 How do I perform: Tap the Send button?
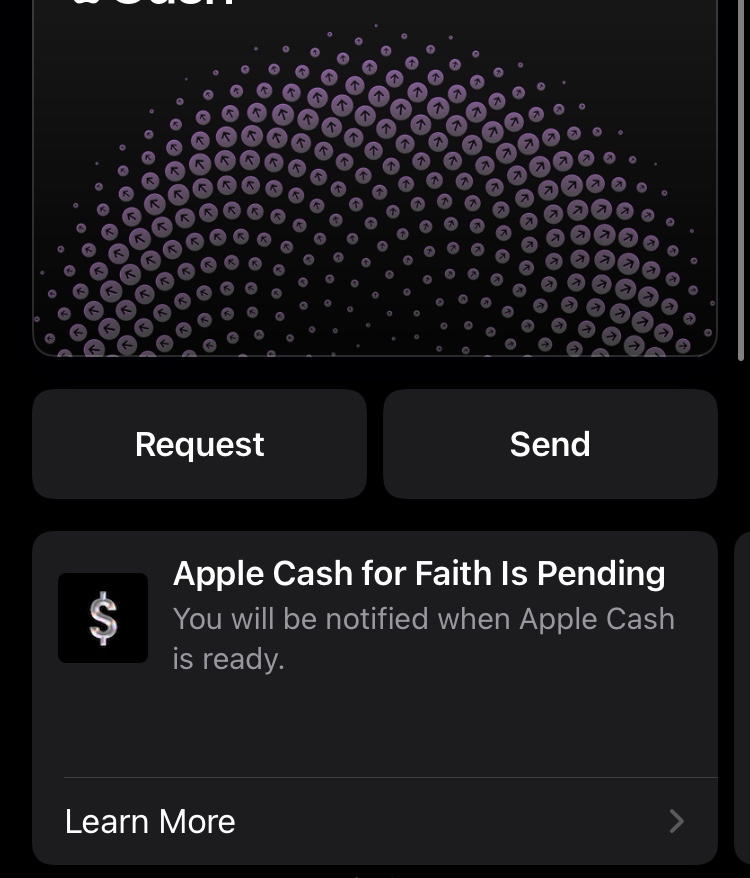pyautogui.click(x=550, y=444)
